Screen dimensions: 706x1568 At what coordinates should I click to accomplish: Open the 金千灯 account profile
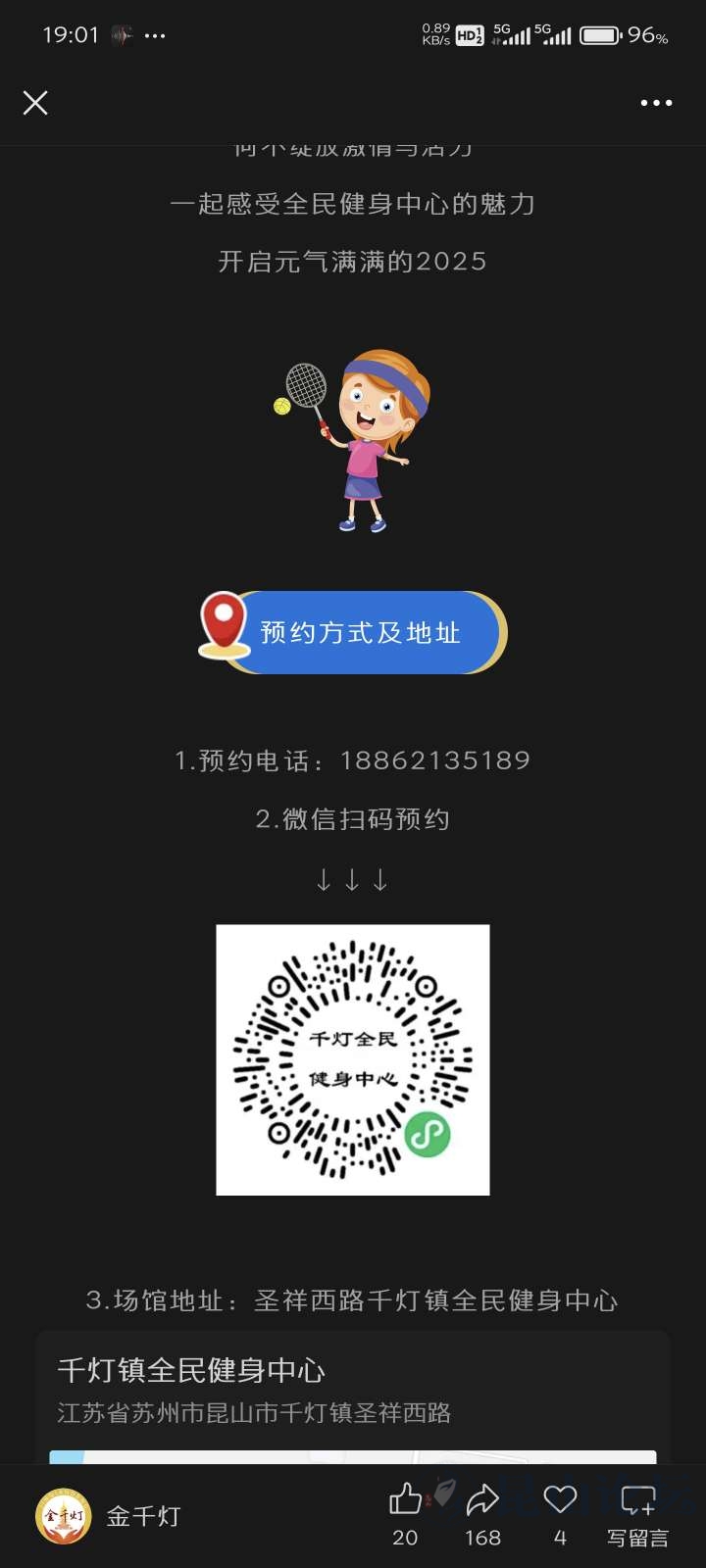click(x=110, y=1516)
